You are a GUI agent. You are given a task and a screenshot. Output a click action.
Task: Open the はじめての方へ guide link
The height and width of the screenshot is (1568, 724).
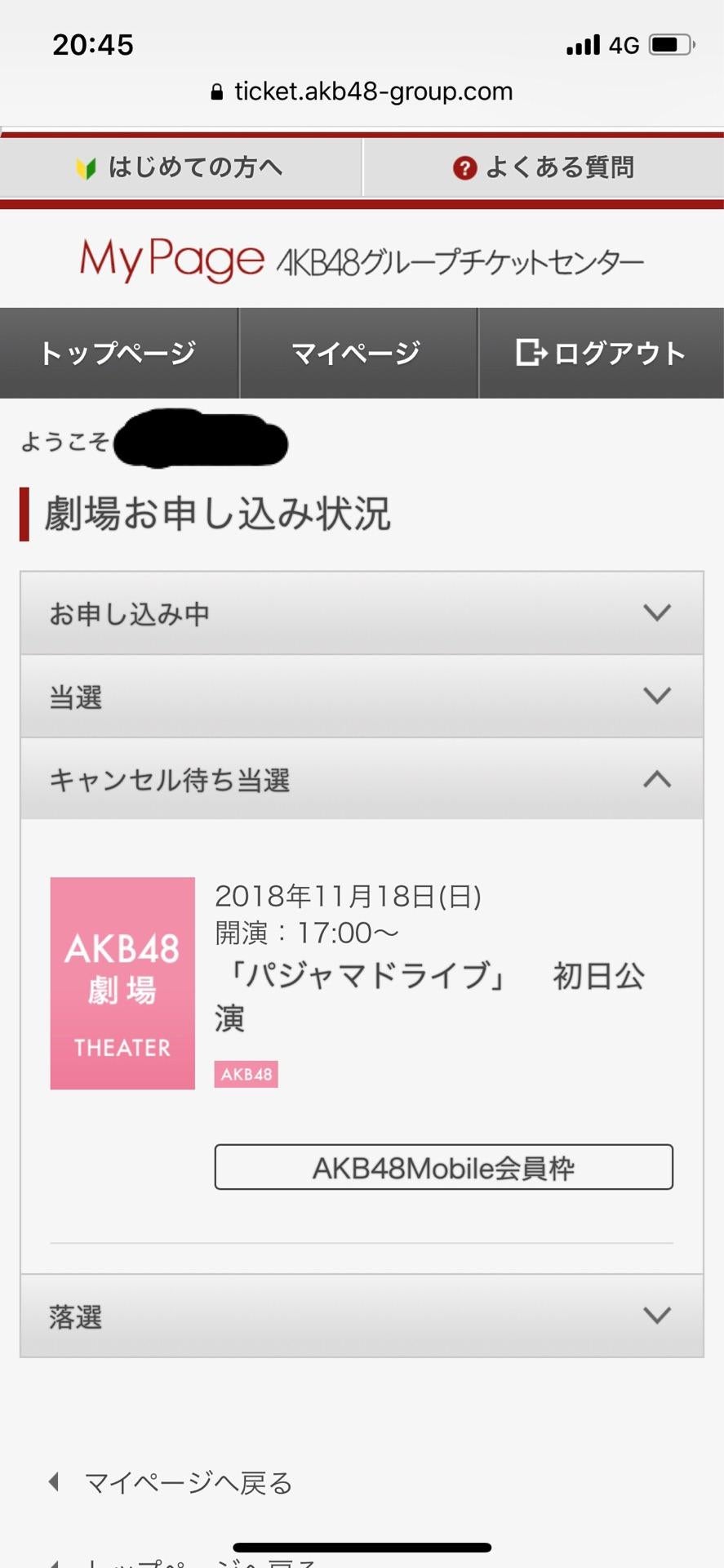[180, 167]
